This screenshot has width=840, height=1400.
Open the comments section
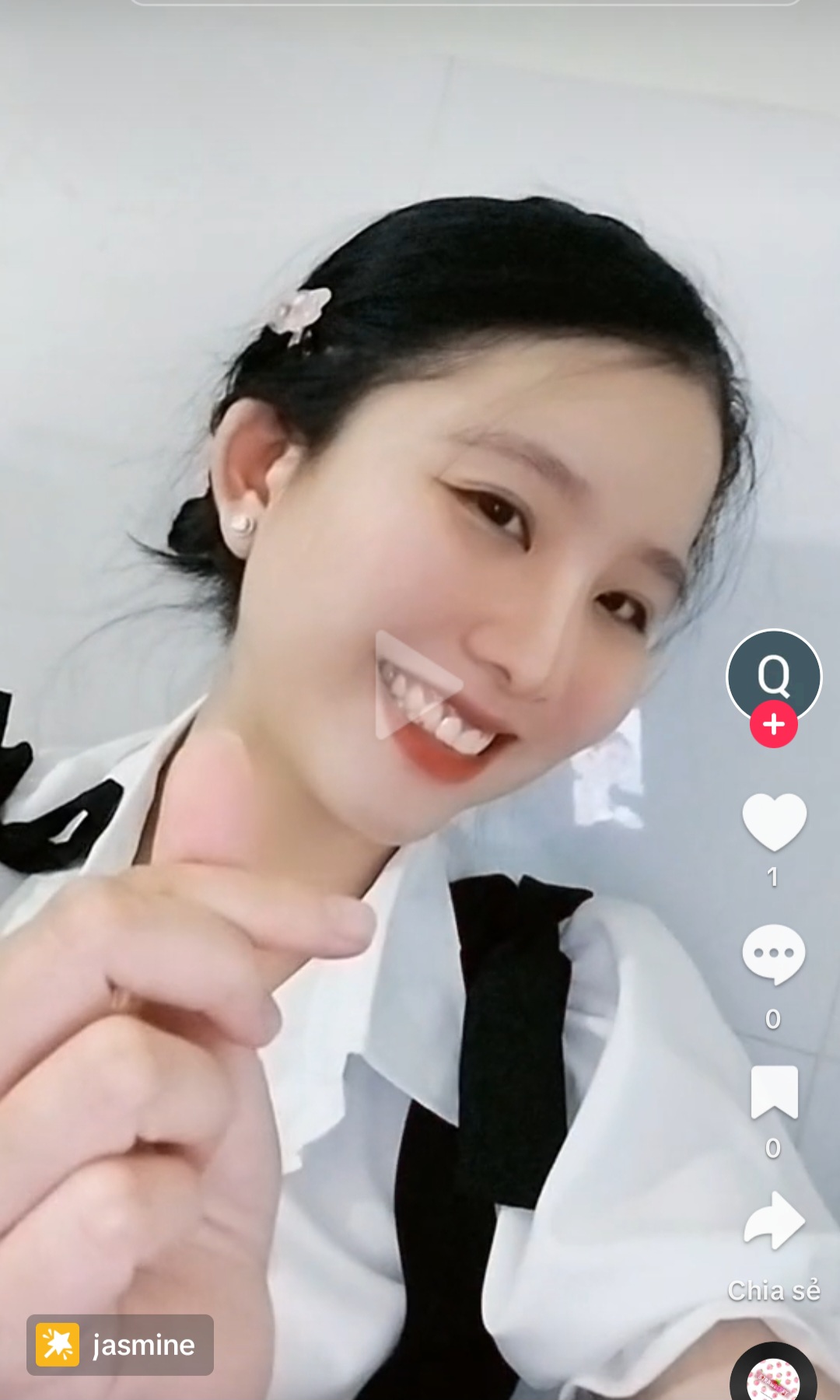pyautogui.click(x=773, y=954)
